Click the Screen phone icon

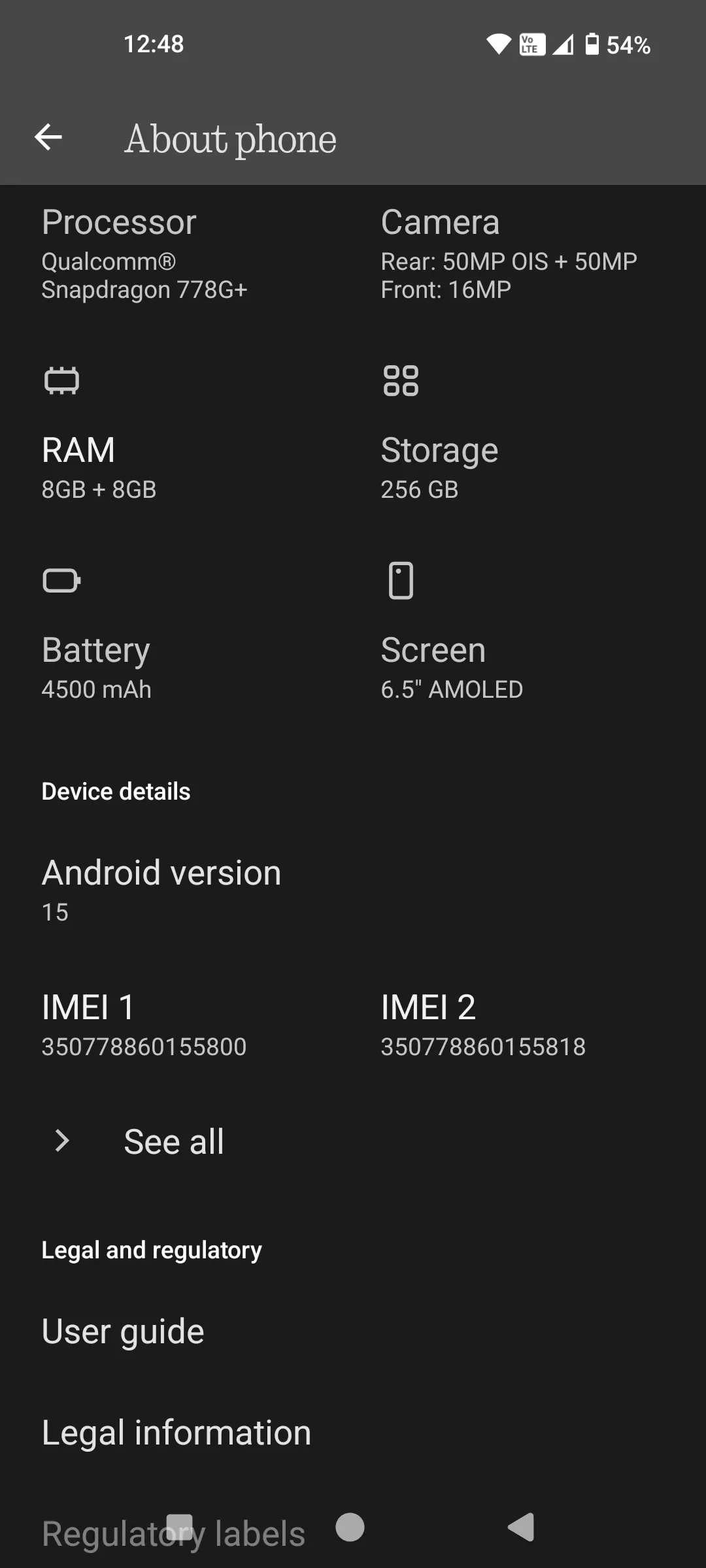tap(400, 579)
